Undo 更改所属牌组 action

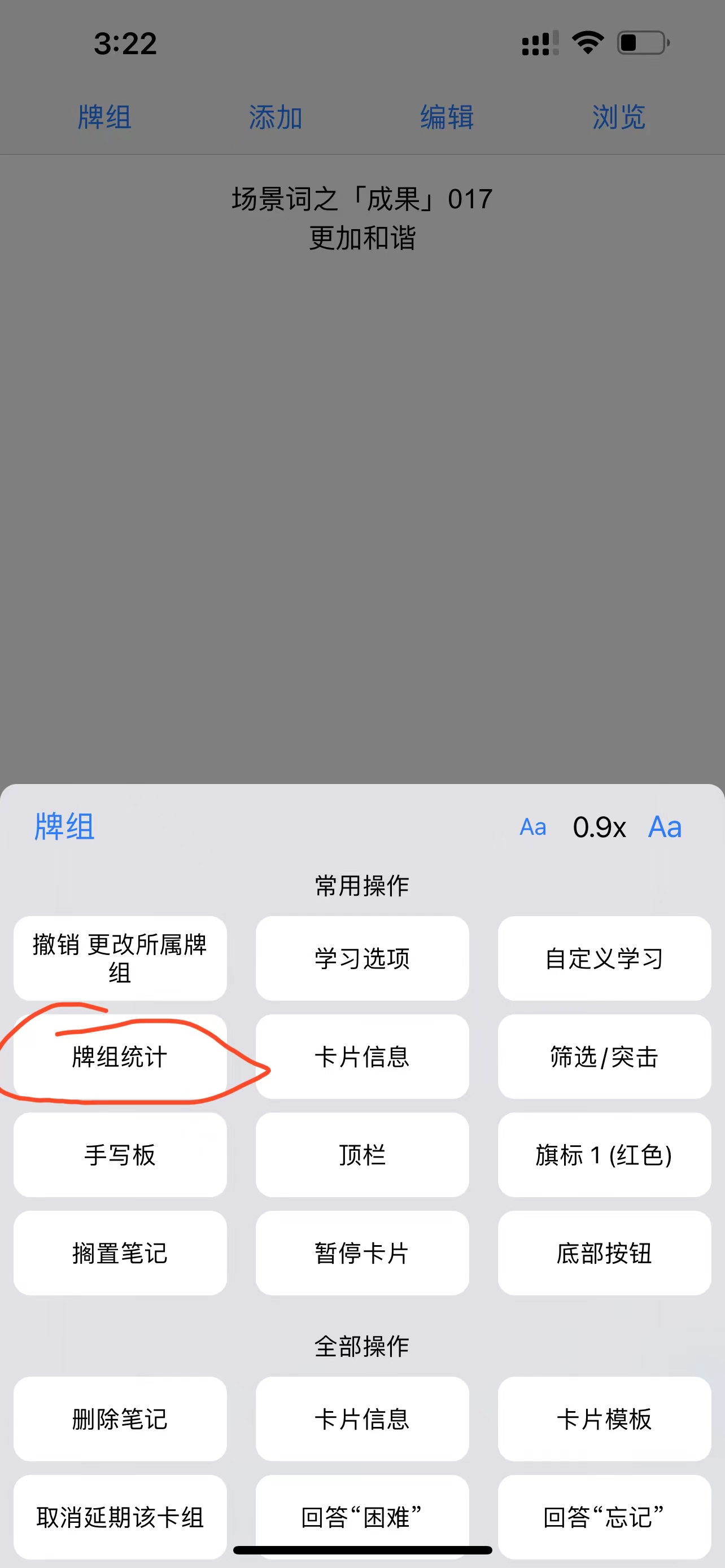coord(120,958)
